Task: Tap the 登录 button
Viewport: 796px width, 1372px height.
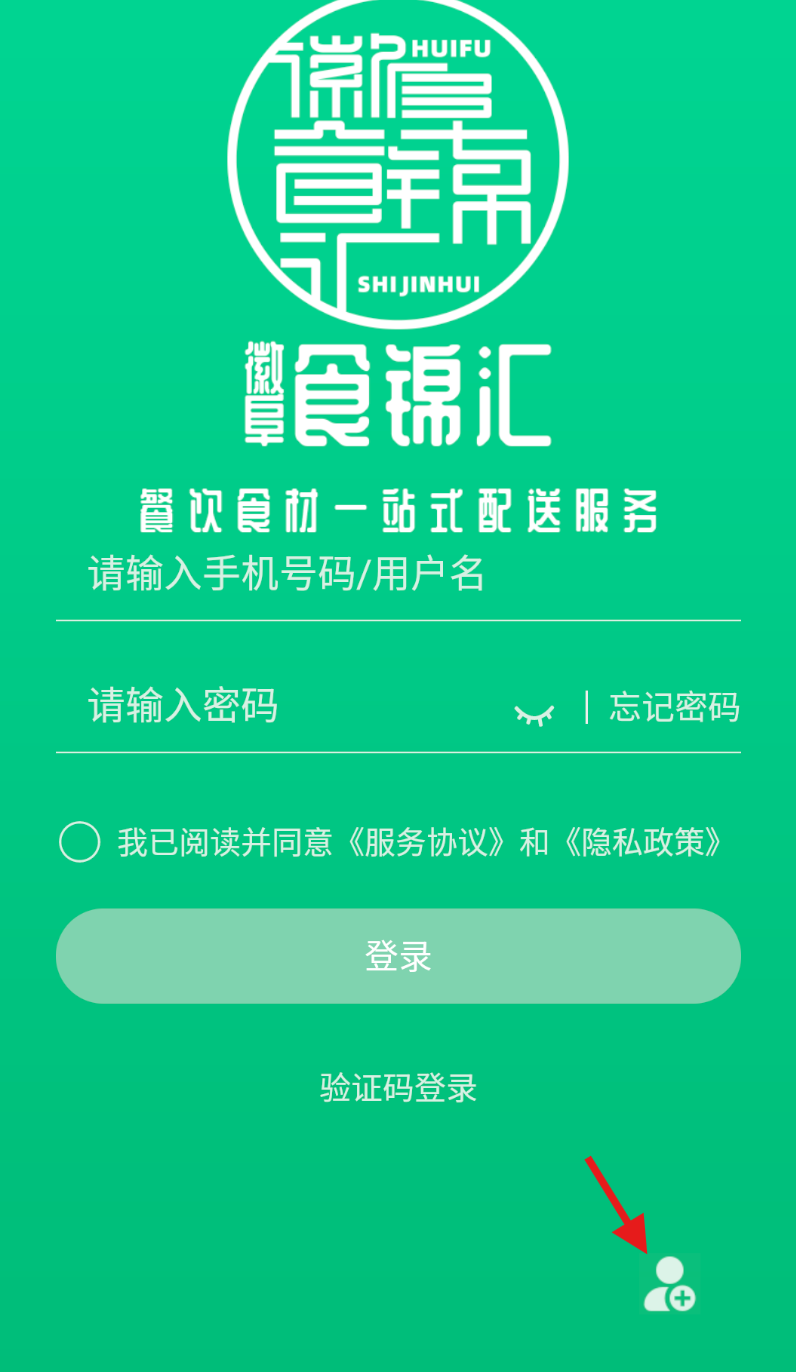Action: 398,956
